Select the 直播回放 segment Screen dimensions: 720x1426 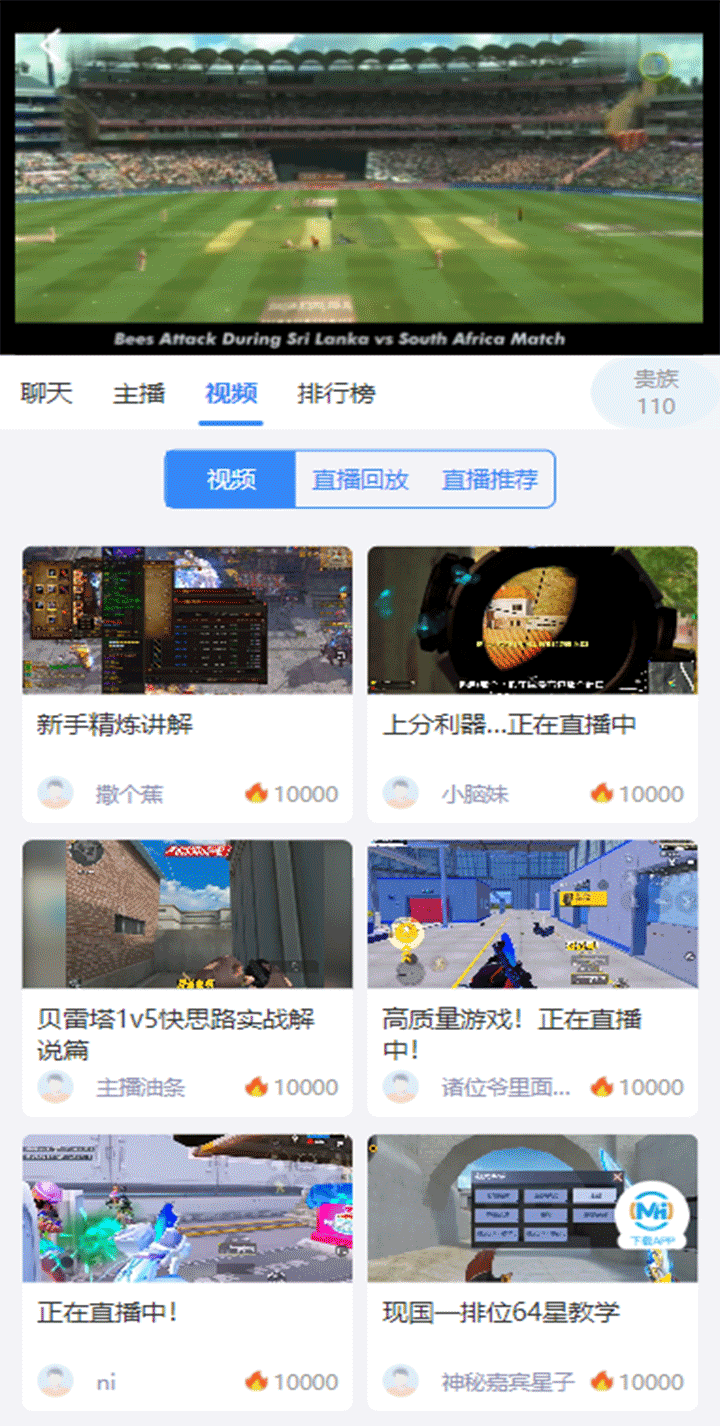(360, 480)
